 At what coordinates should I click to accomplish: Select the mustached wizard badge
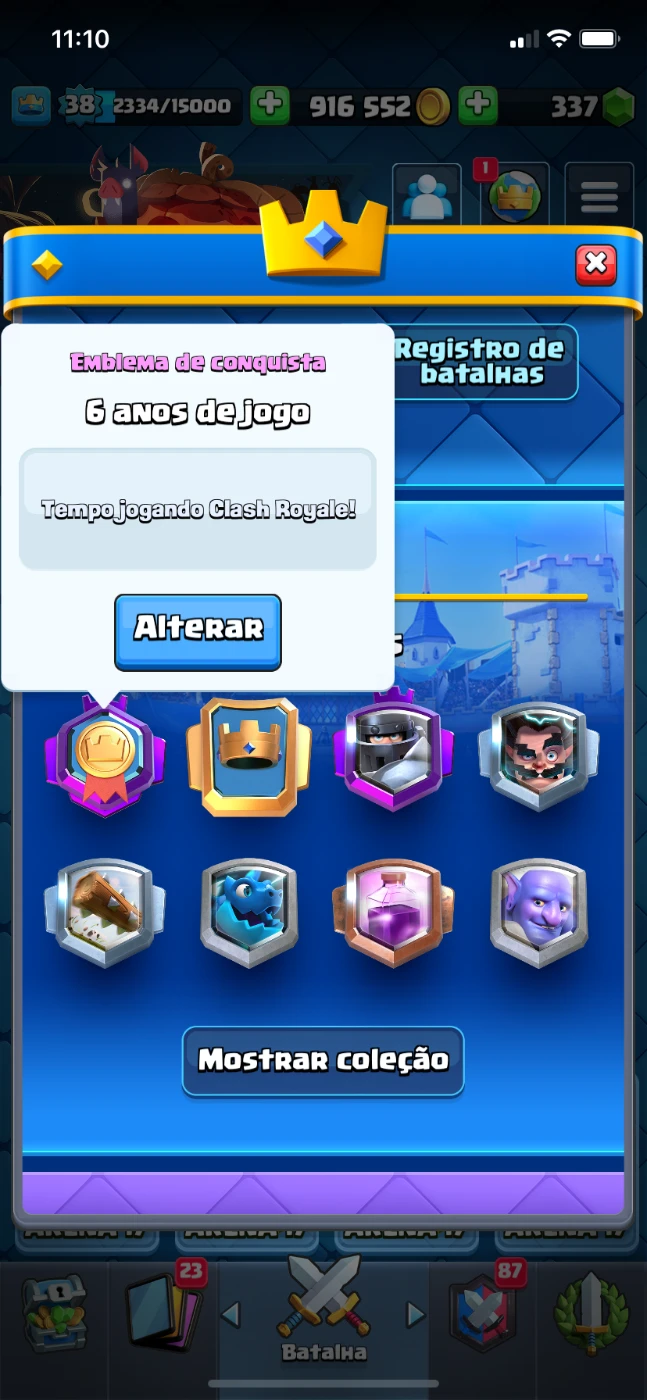pos(539,755)
